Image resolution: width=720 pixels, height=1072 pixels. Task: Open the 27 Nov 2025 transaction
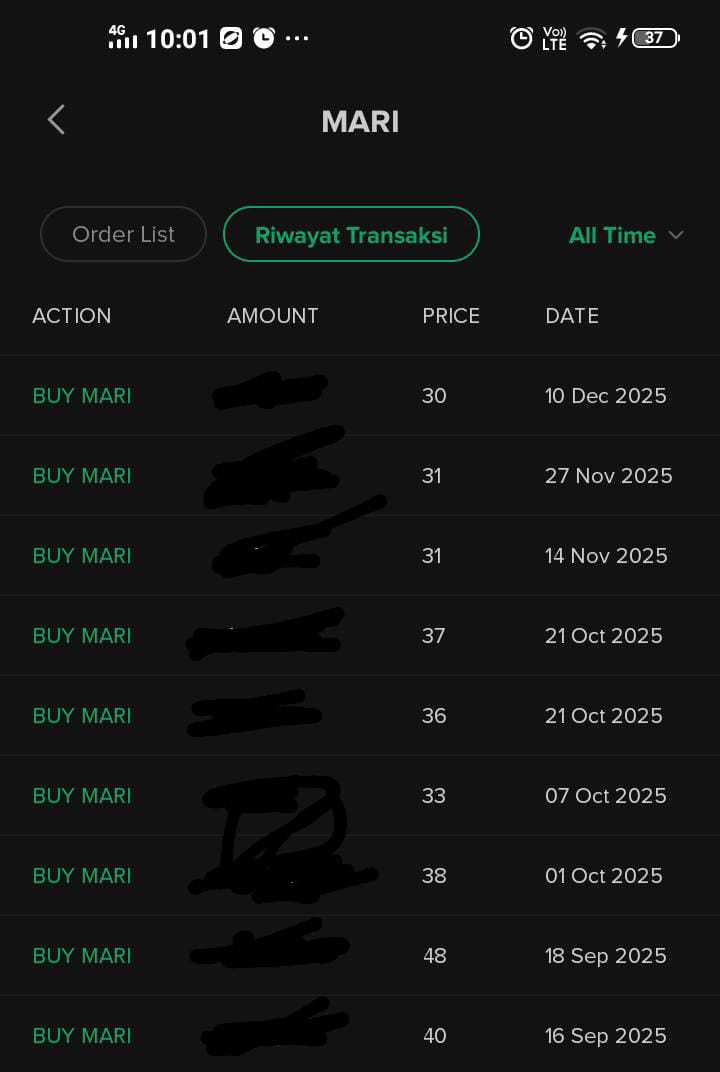click(360, 476)
